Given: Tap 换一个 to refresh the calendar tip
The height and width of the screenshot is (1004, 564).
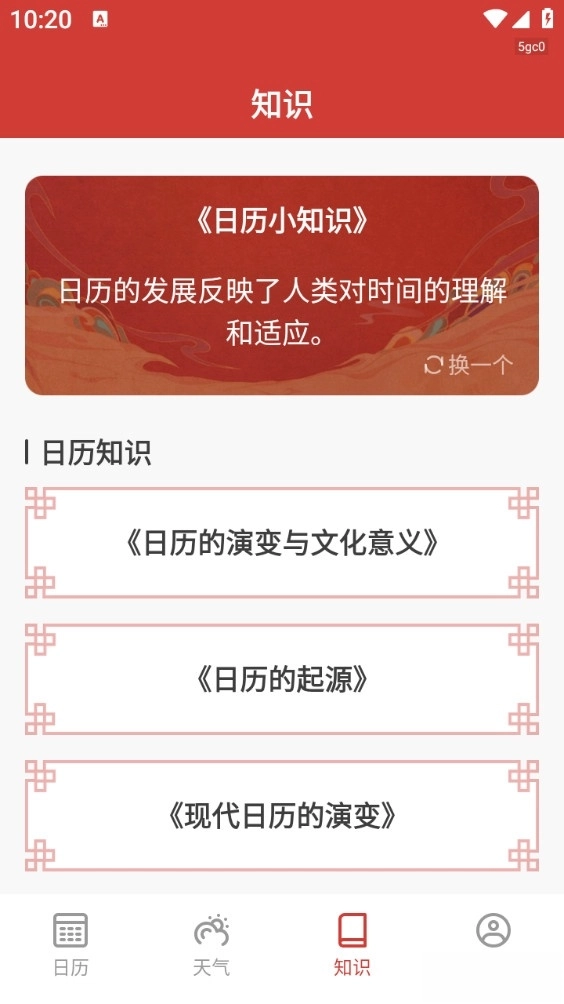Looking at the screenshot, I should tap(468, 365).
